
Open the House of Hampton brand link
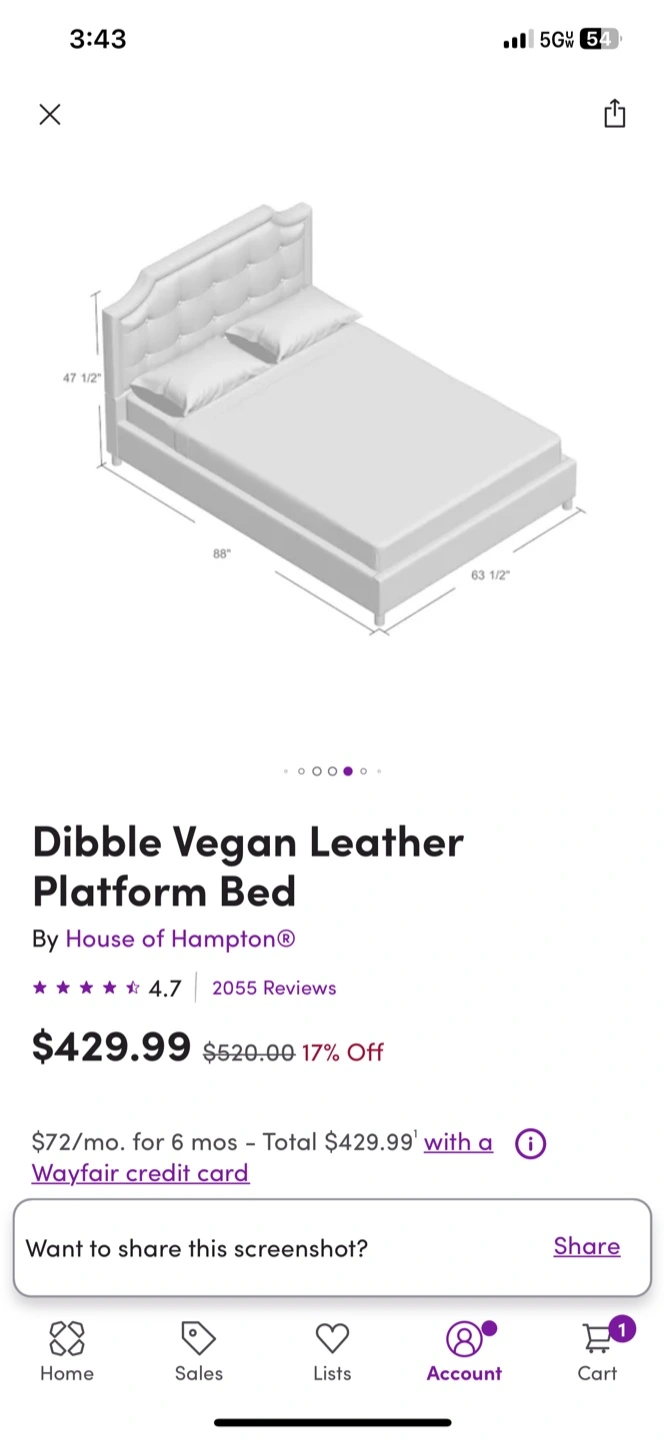tap(180, 939)
